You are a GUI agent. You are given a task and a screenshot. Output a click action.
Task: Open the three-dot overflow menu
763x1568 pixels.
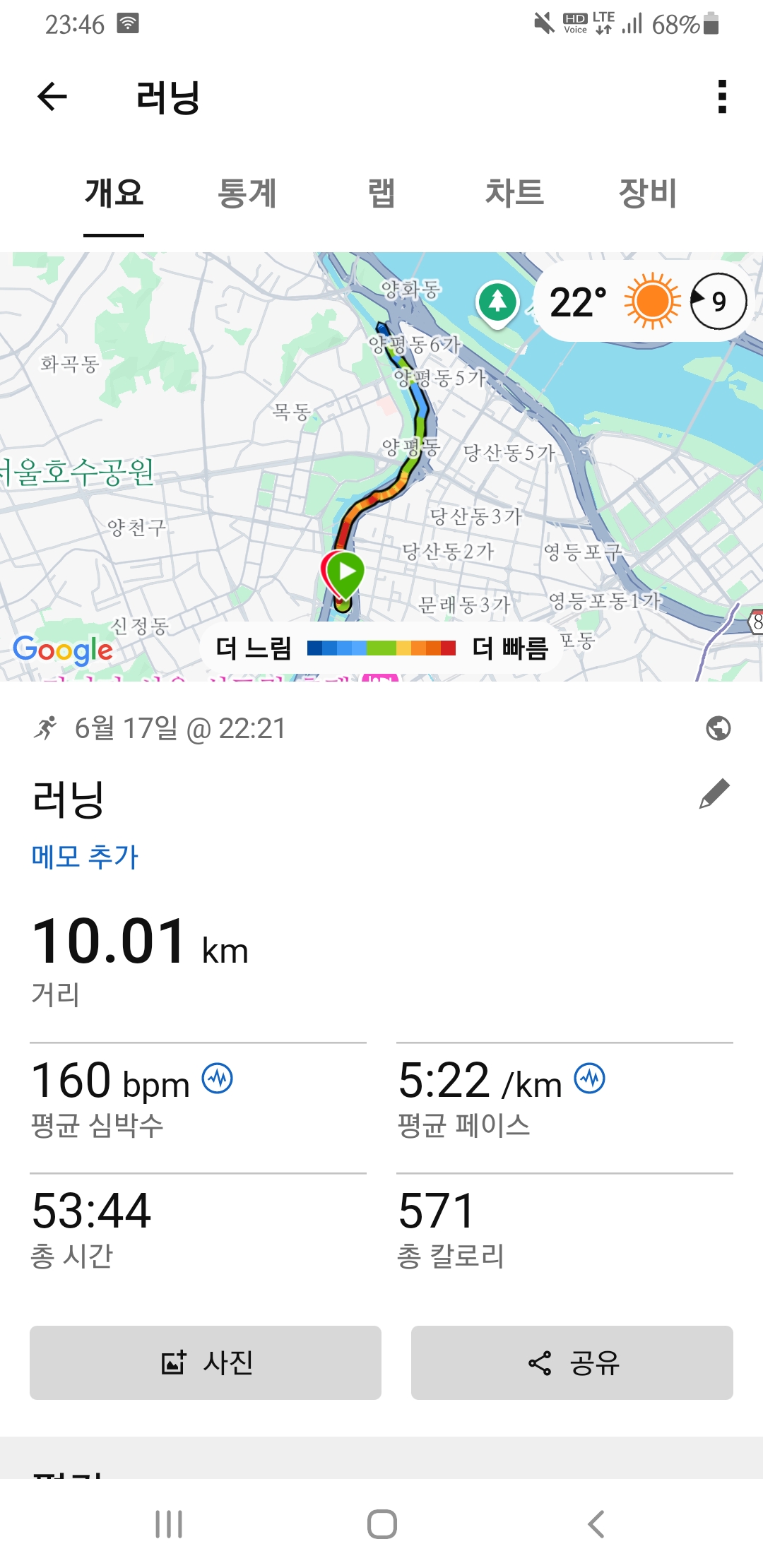coord(721,97)
